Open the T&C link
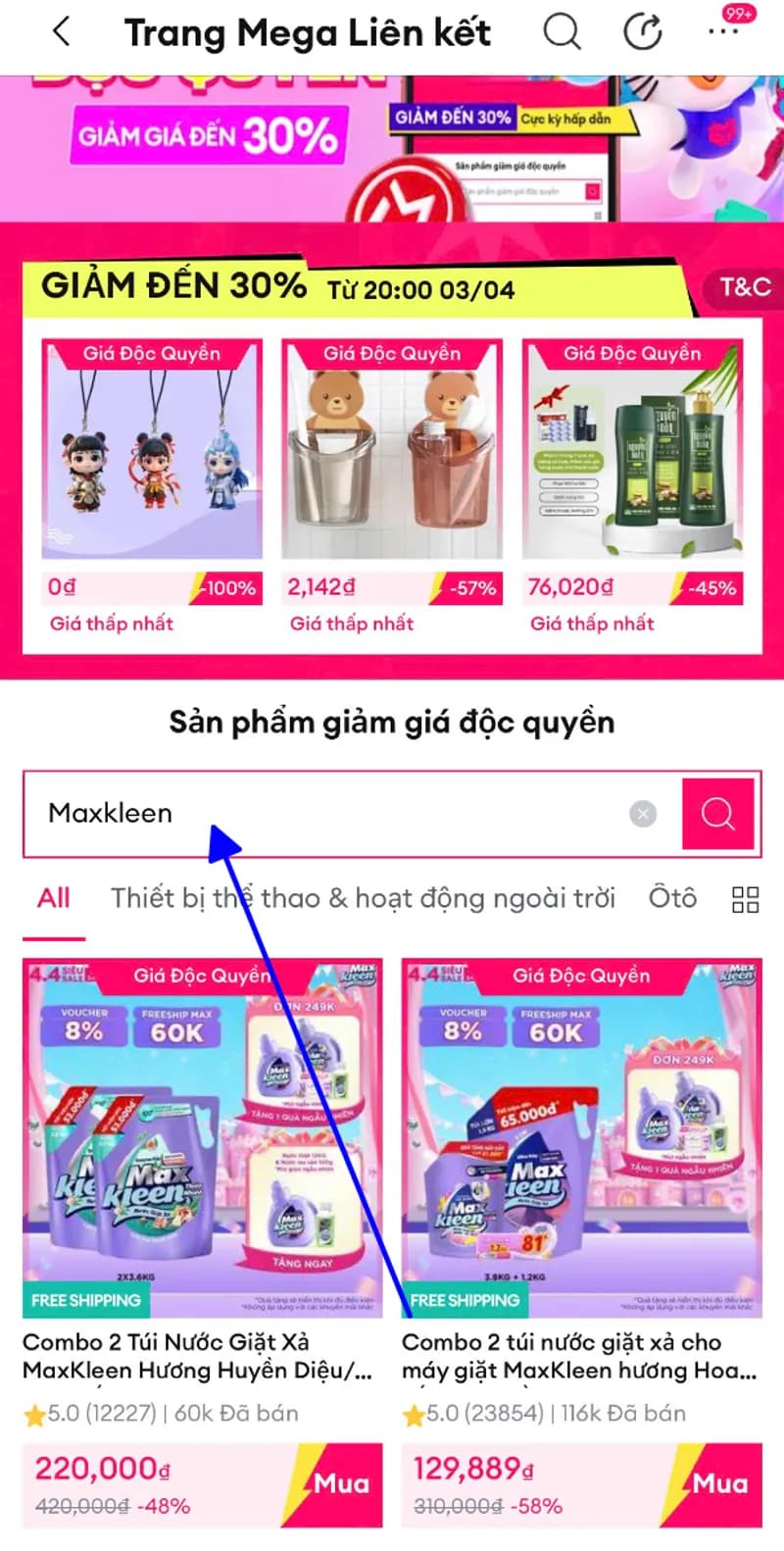This screenshot has height=1551, width=784. click(x=745, y=287)
